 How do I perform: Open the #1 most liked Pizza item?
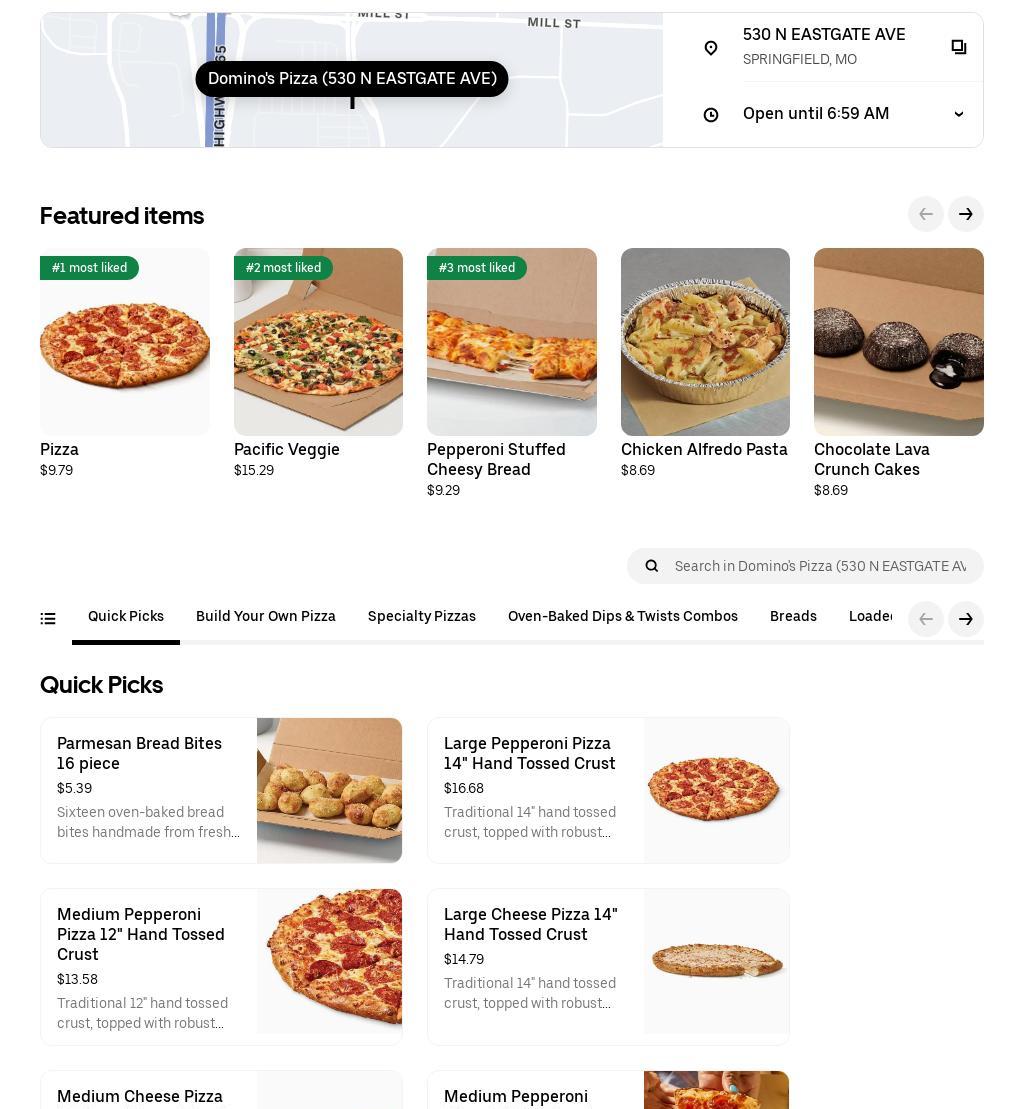(x=125, y=342)
